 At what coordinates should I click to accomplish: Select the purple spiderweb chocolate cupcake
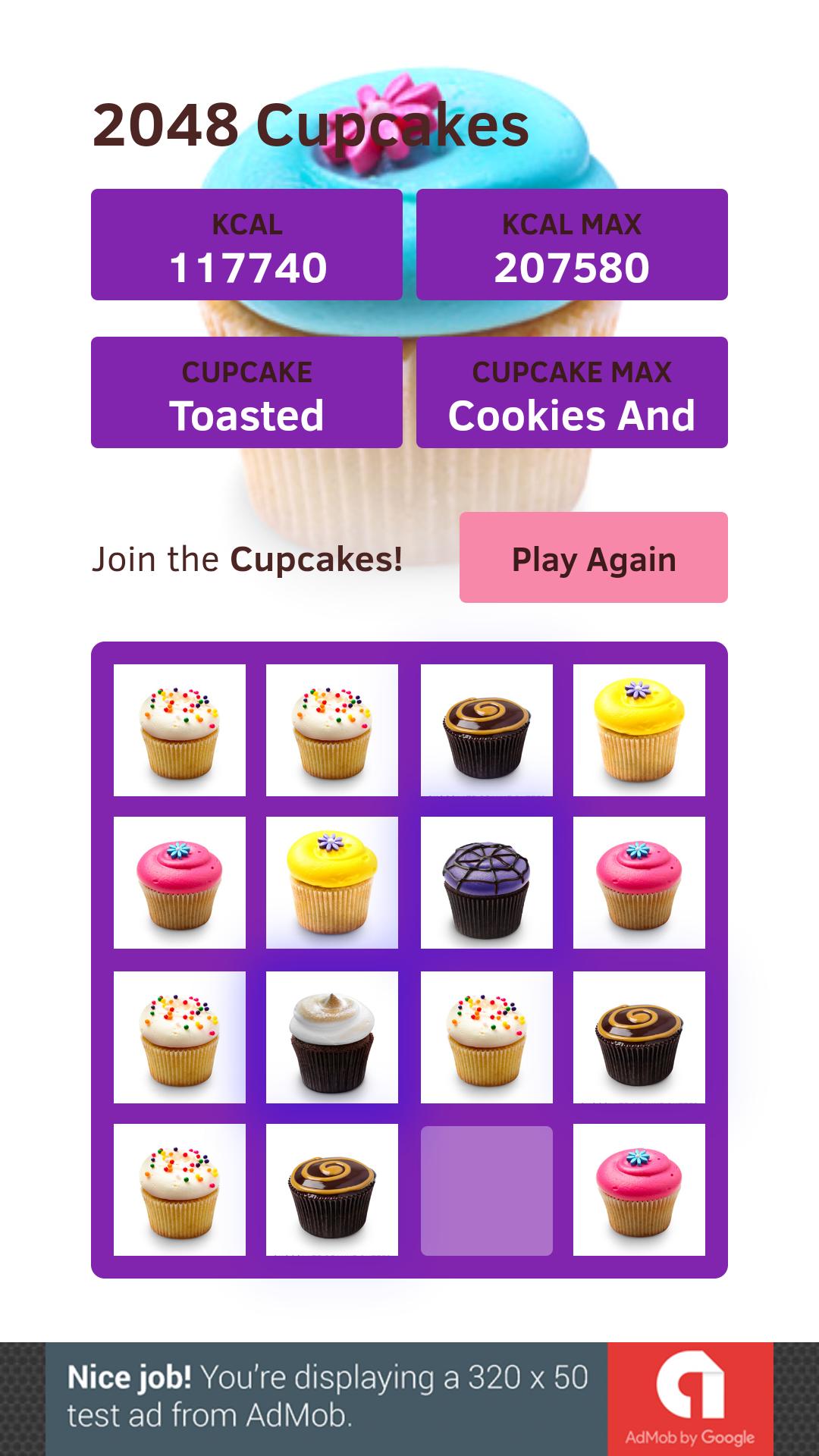[x=488, y=882]
